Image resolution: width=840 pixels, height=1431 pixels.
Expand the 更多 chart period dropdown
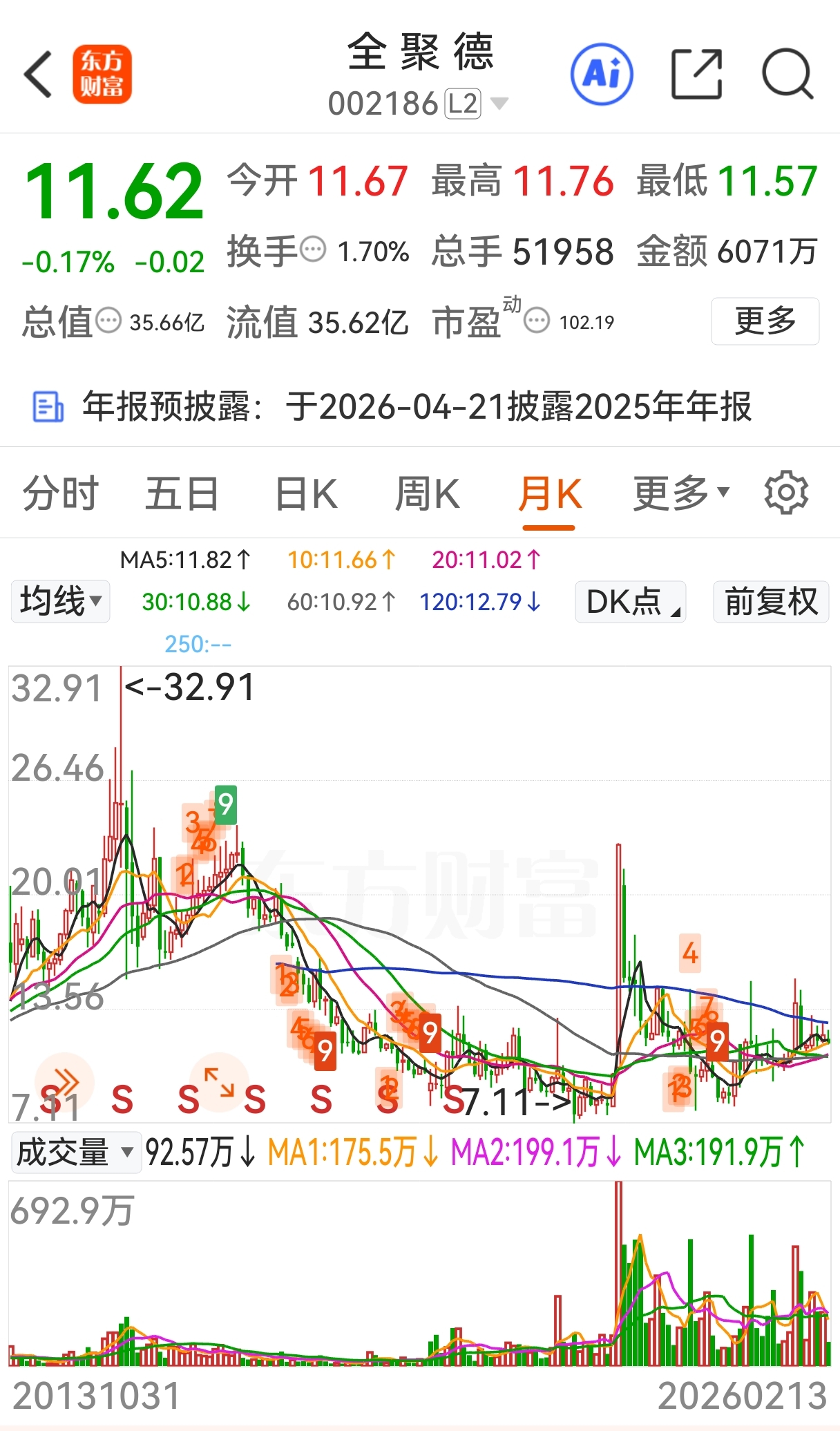[x=681, y=493]
